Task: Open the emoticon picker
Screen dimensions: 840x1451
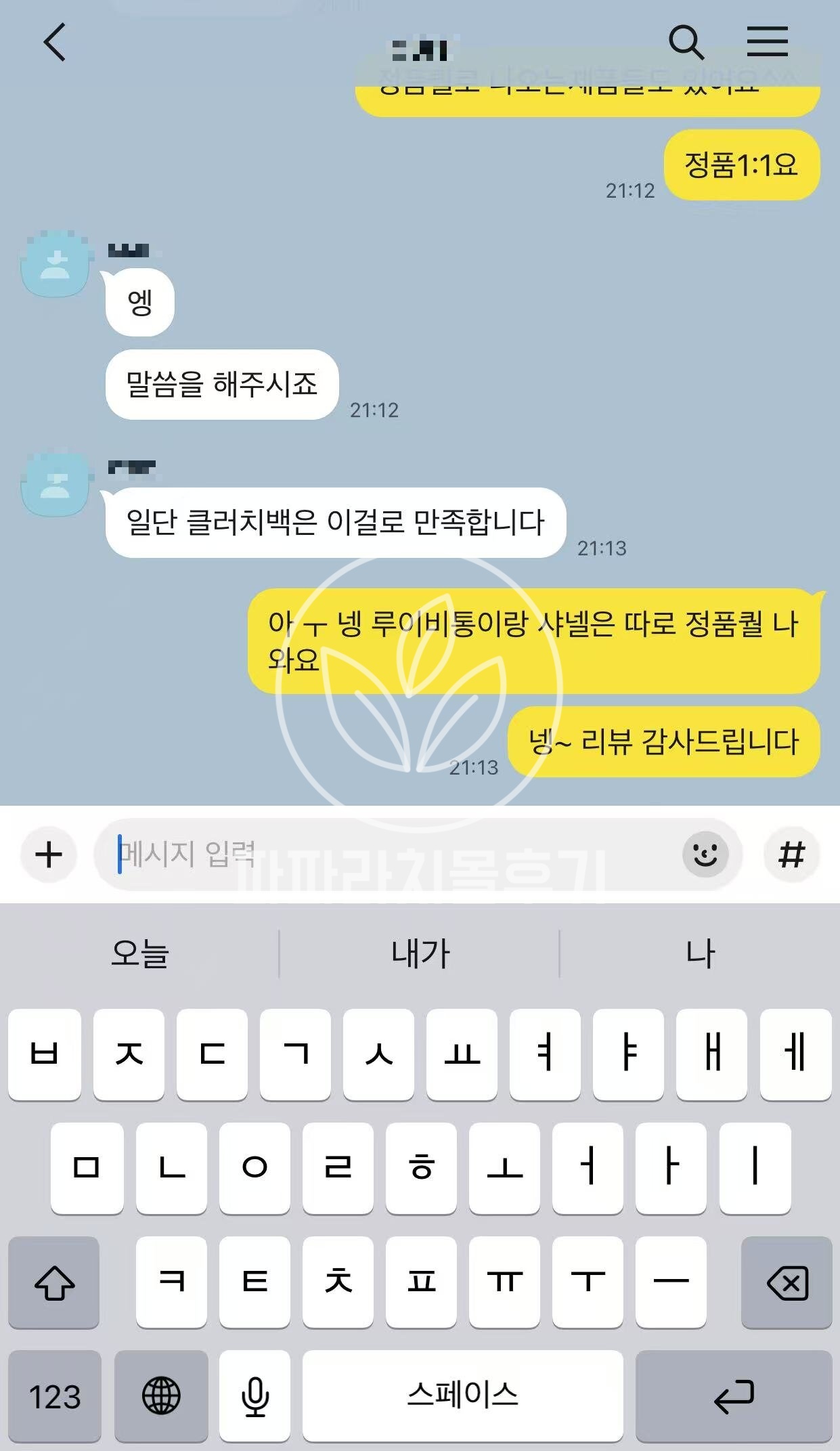Action: coord(705,854)
